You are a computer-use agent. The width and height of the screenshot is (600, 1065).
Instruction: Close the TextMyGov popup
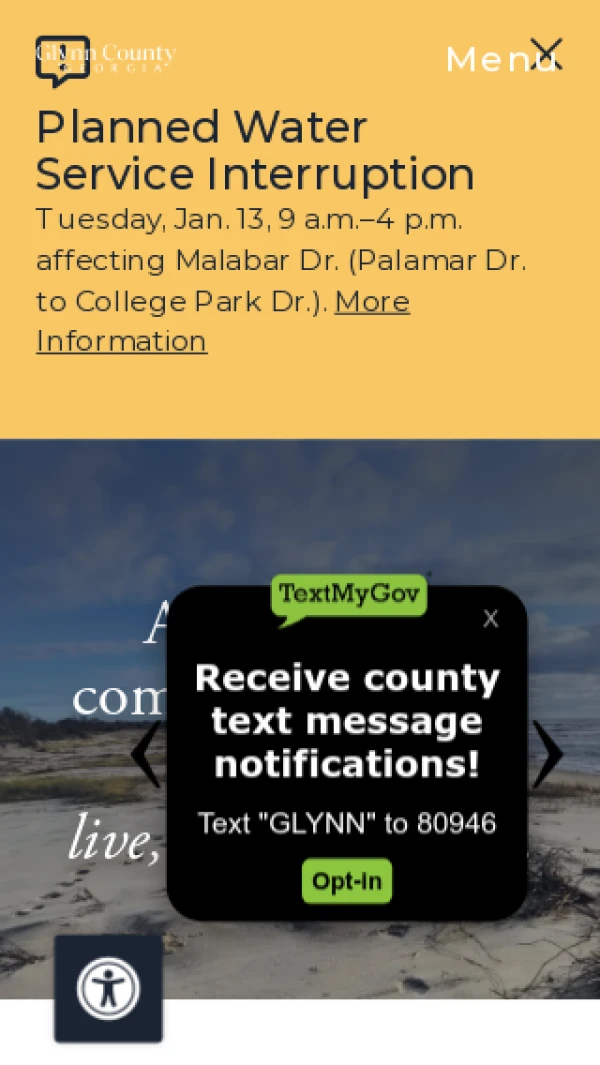490,619
